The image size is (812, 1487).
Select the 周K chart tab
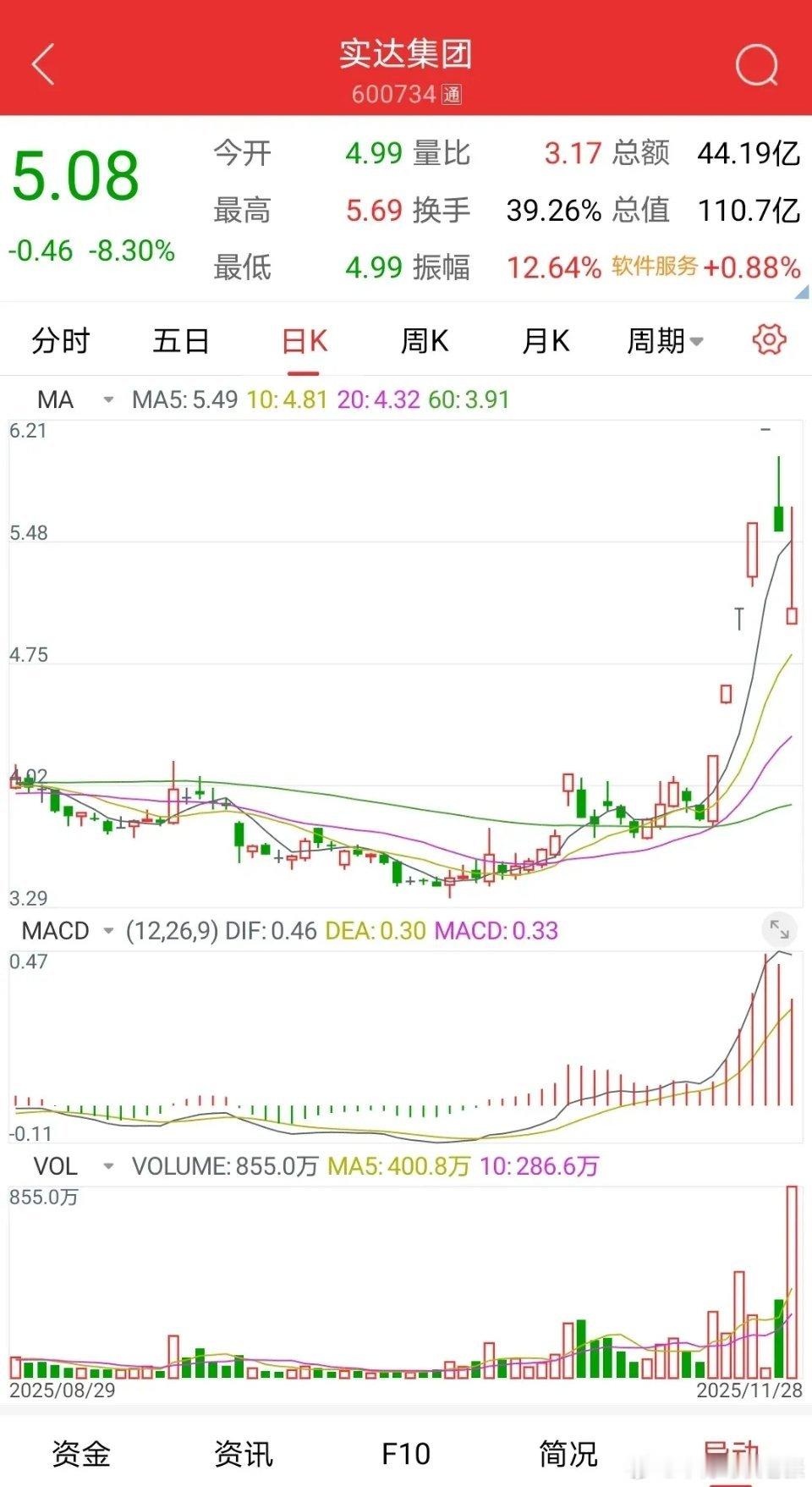click(424, 341)
